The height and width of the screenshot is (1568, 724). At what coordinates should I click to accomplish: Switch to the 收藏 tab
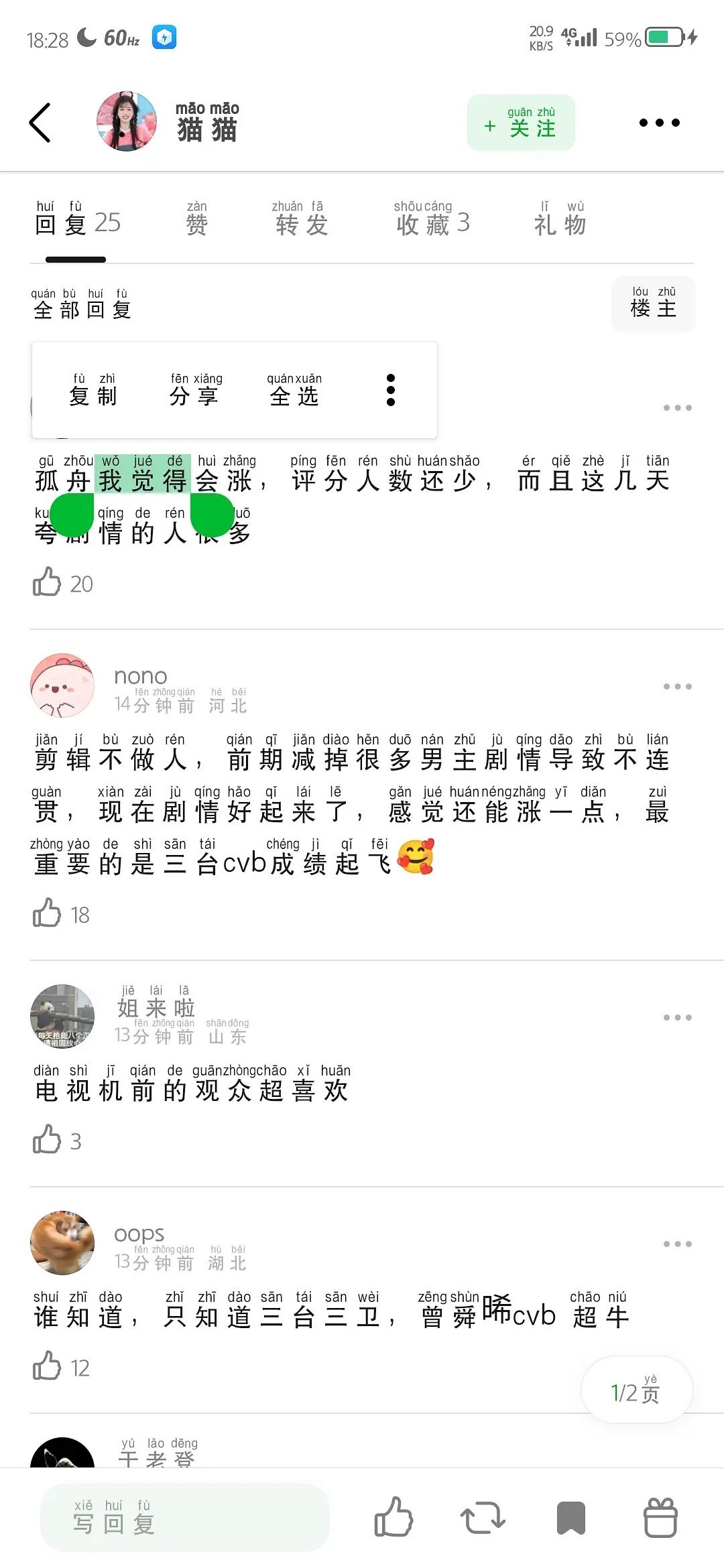click(431, 224)
